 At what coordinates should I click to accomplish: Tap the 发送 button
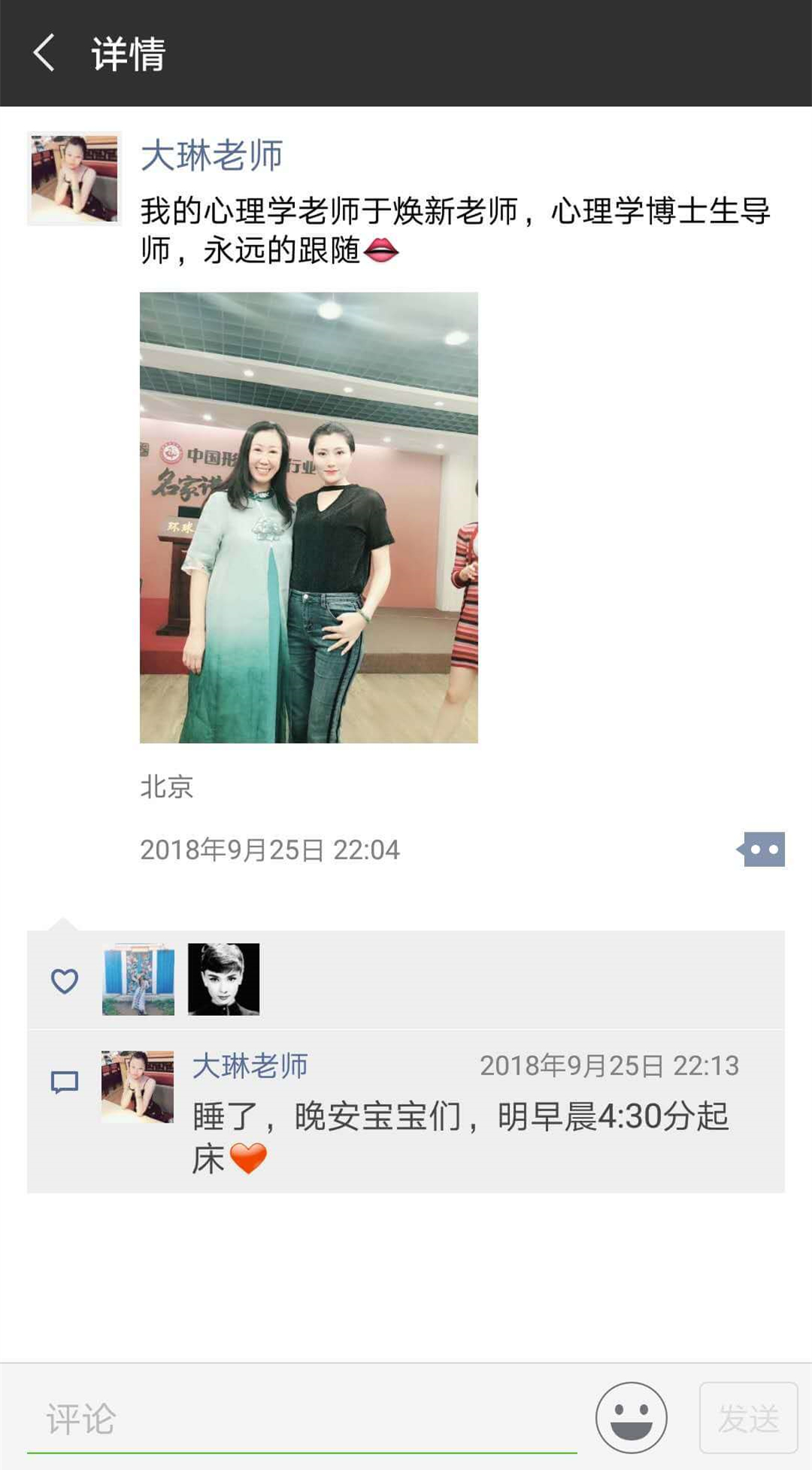[x=748, y=1417]
